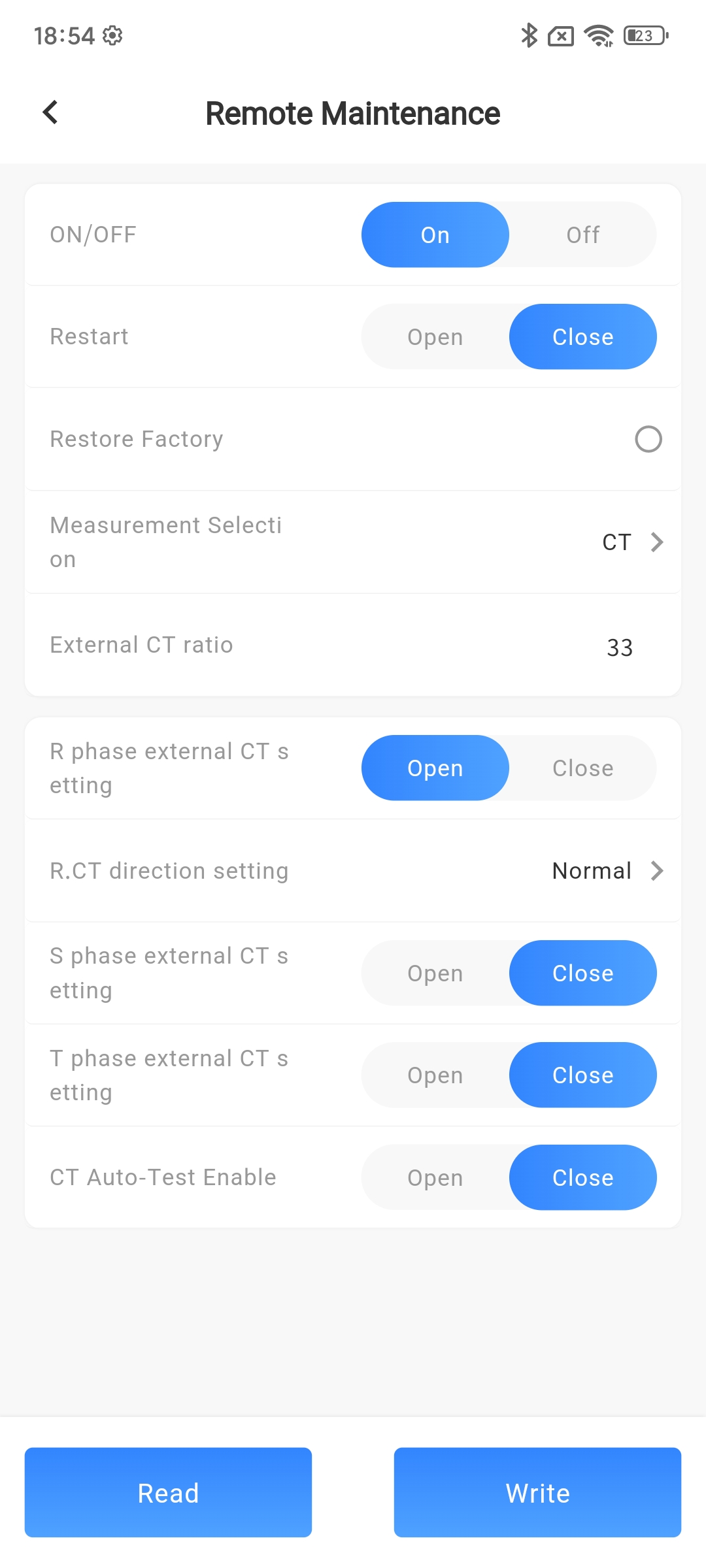Set R phase external CT setting to Close

click(582, 768)
